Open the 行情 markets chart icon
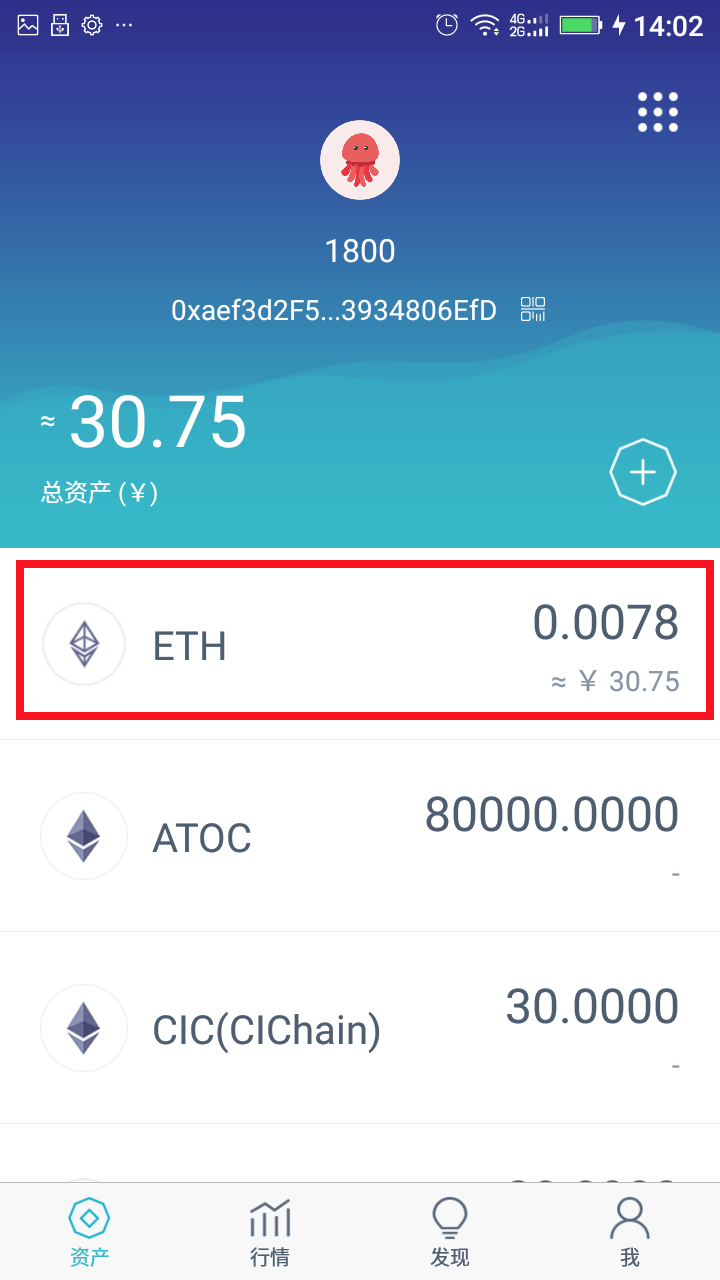720x1280 pixels. (x=269, y=1218)
